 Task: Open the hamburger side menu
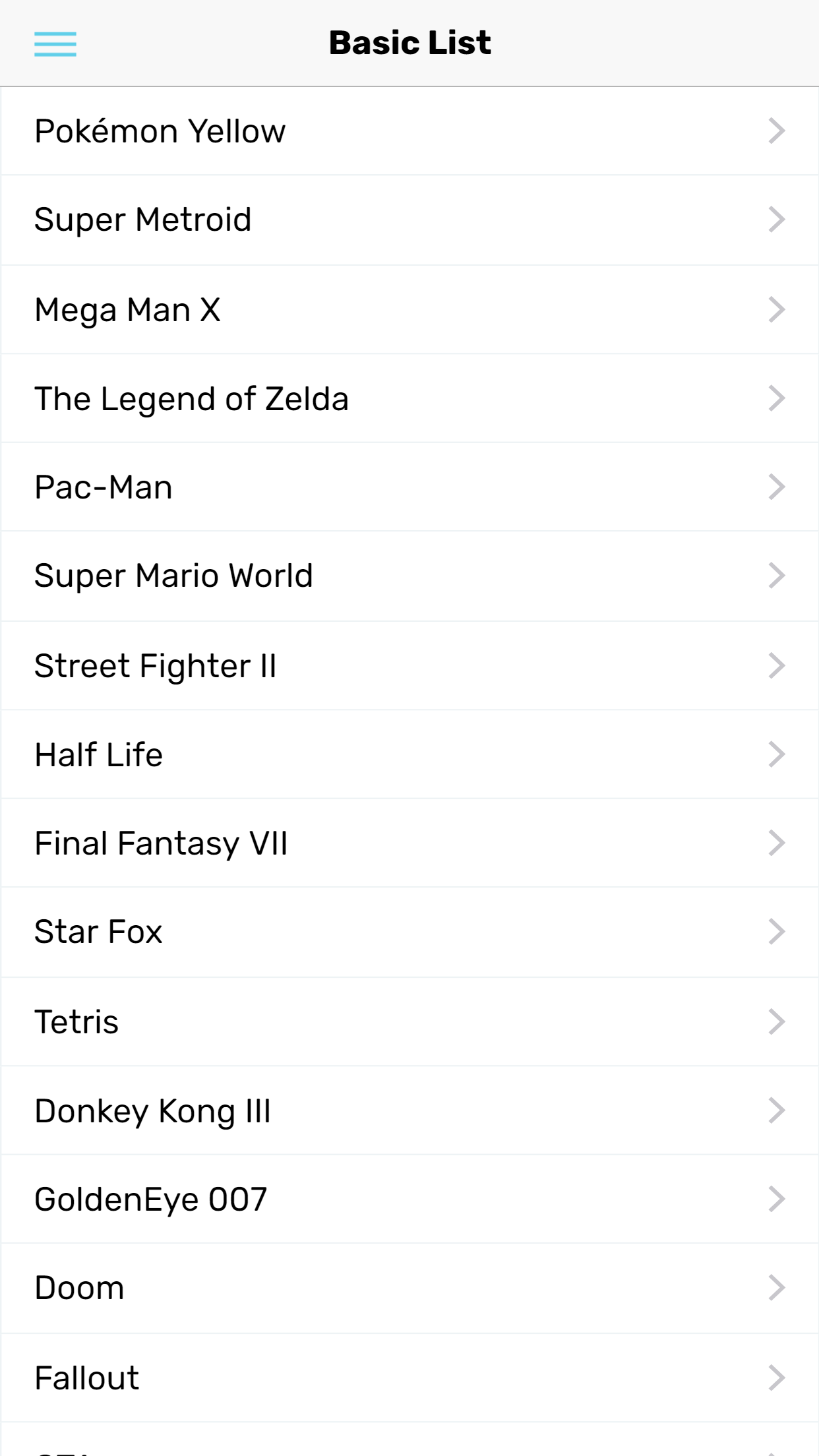(x=55, y=44)
